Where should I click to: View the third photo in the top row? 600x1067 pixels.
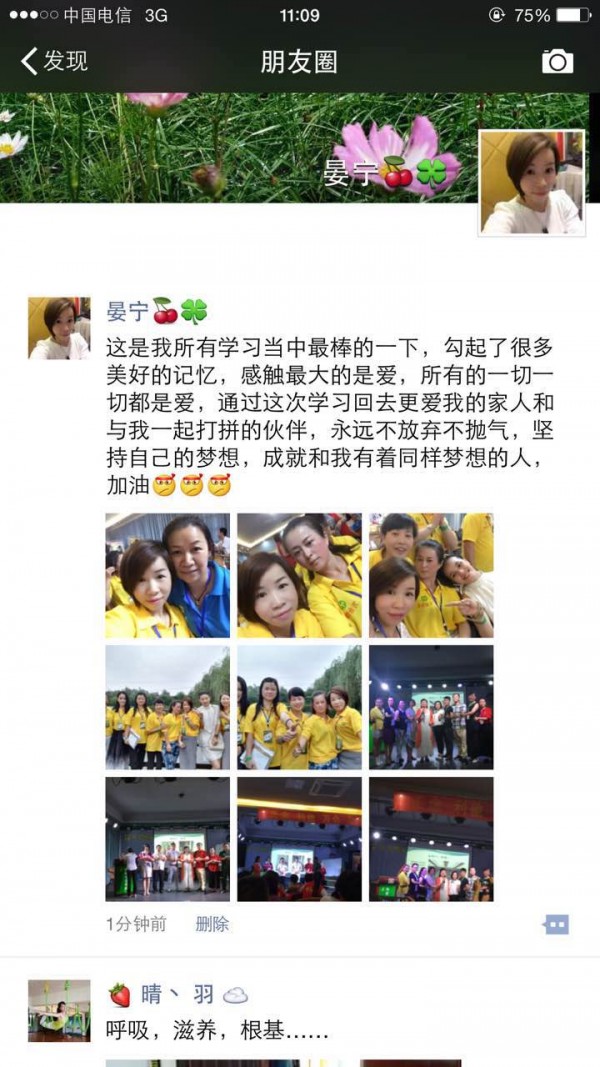pyautogui.click(x=431, y=575)
